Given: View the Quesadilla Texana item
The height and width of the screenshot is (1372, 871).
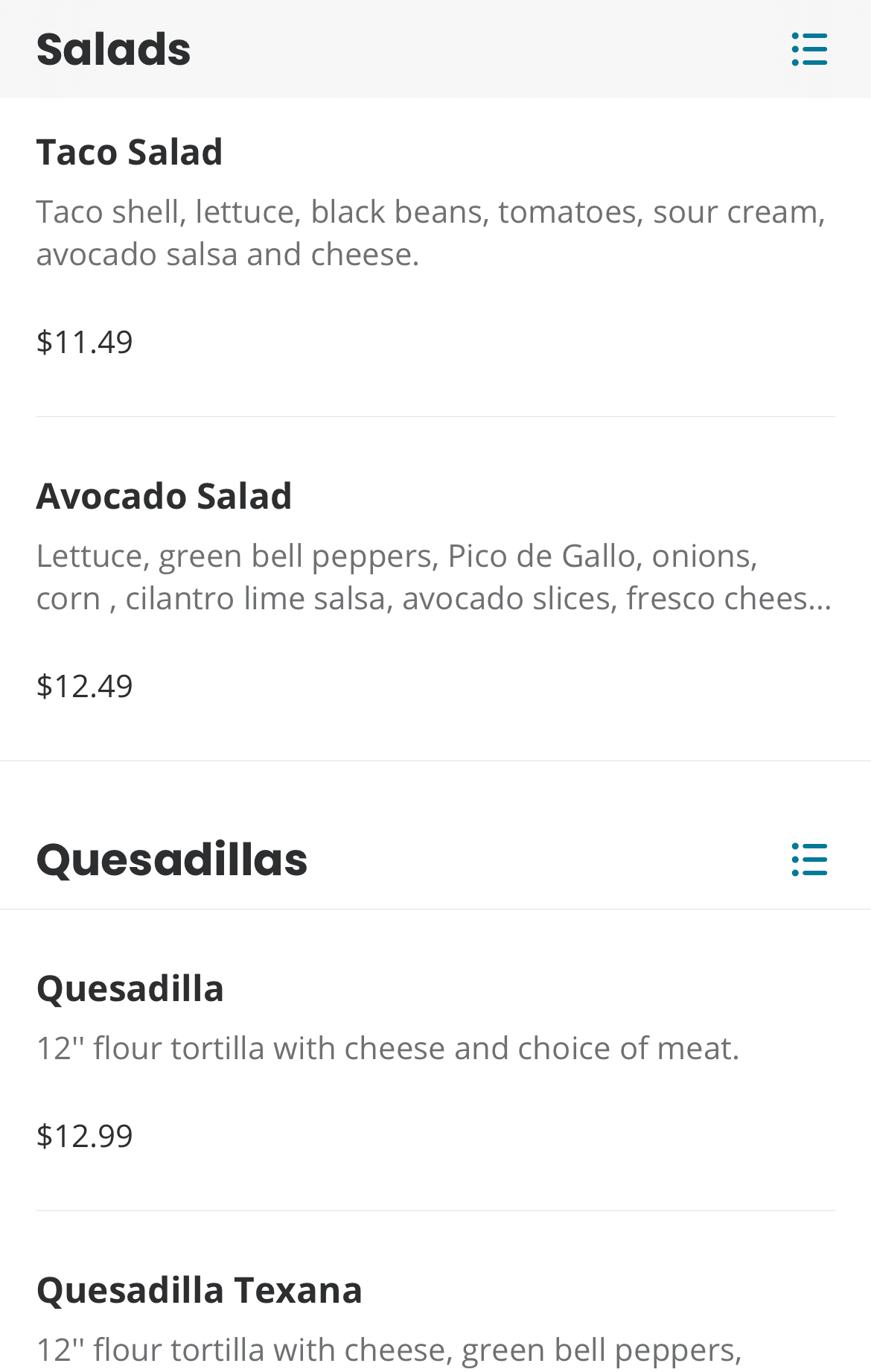Looking at the screenshot, I should 200,1291.
